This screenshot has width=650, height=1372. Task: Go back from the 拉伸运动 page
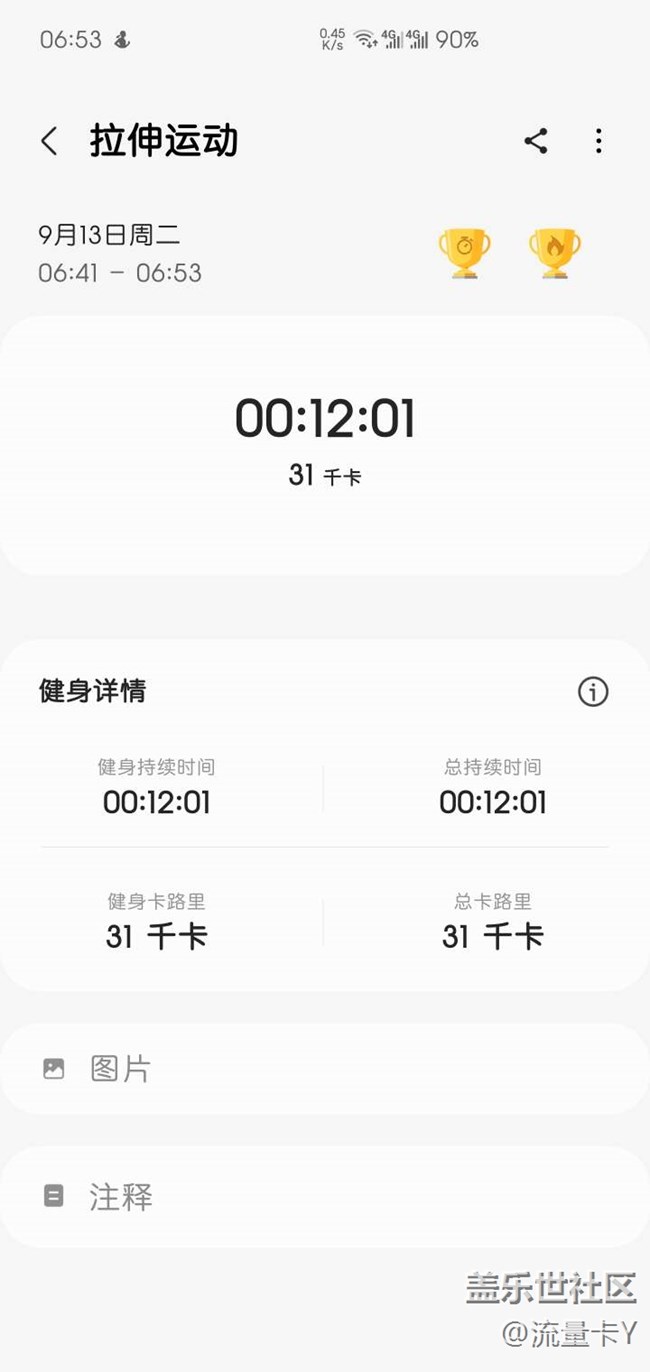(x=49, y=141)
